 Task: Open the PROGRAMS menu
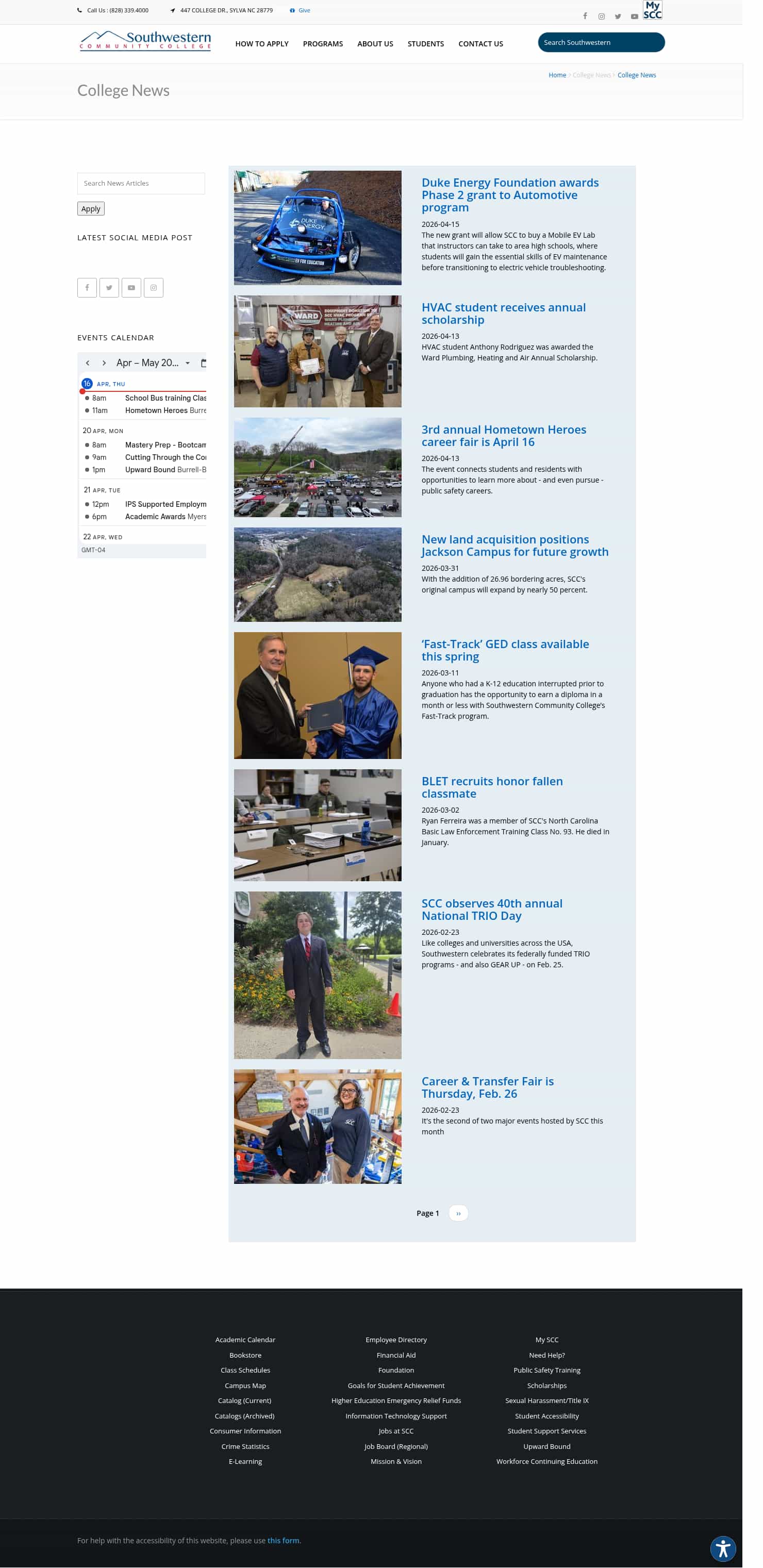pos(323,43)
